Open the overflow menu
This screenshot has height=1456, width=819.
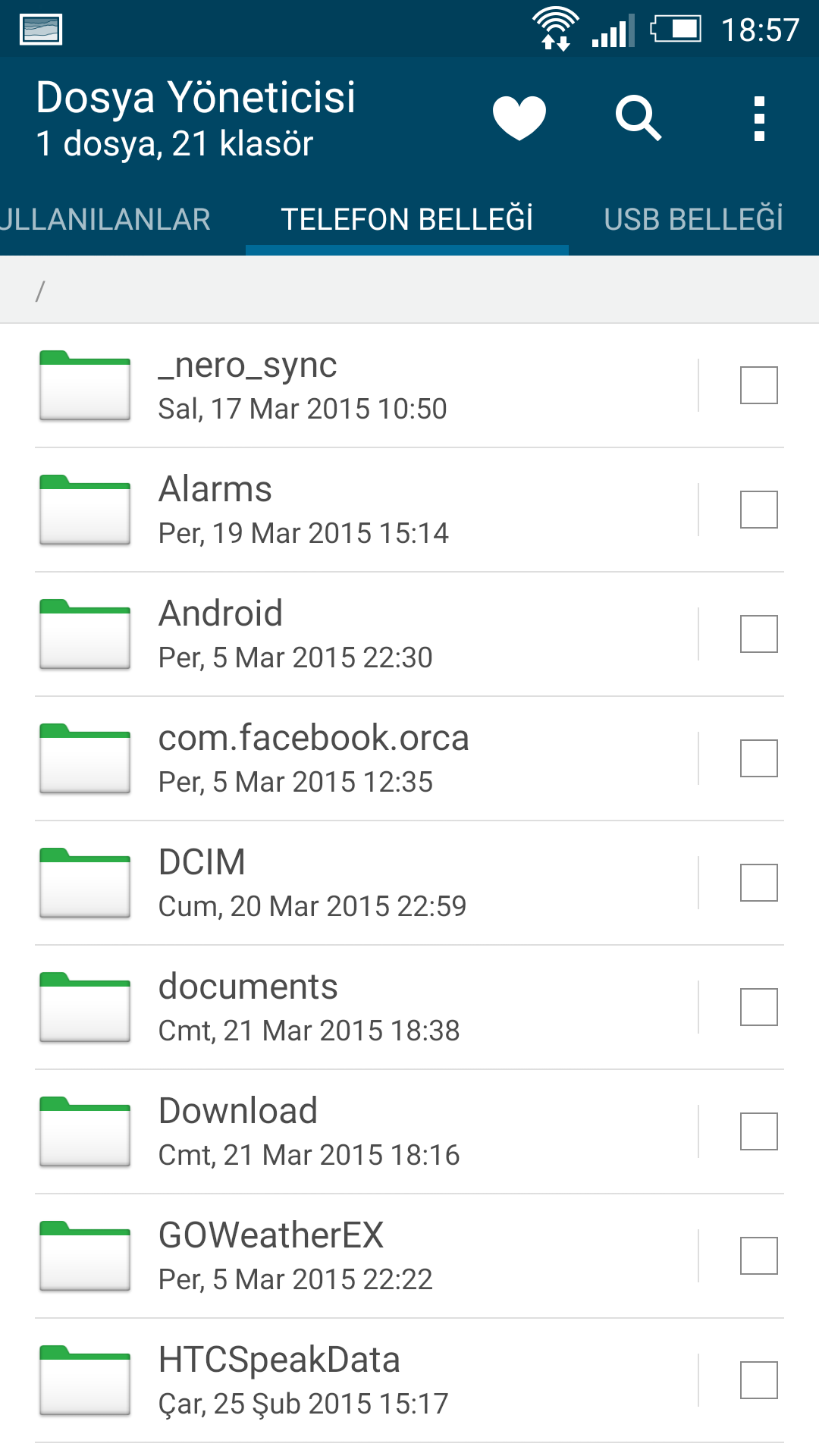pos(759,118)
